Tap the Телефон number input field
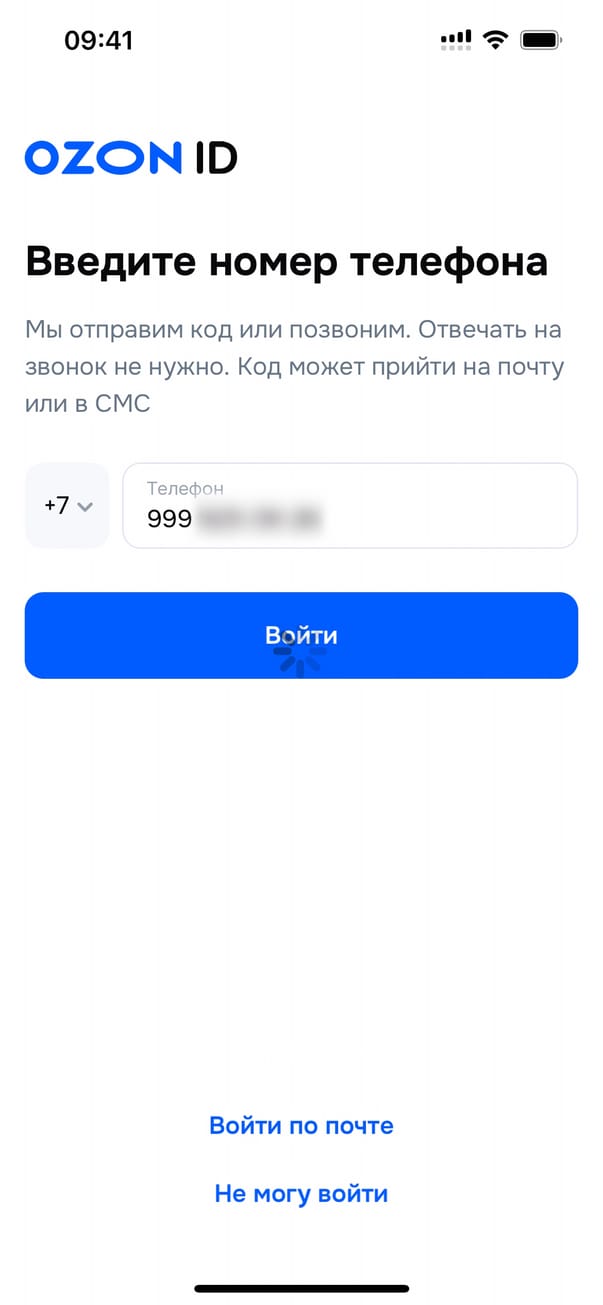The width and height of the screenshot is (603, 1305). (x=349, y=506)
